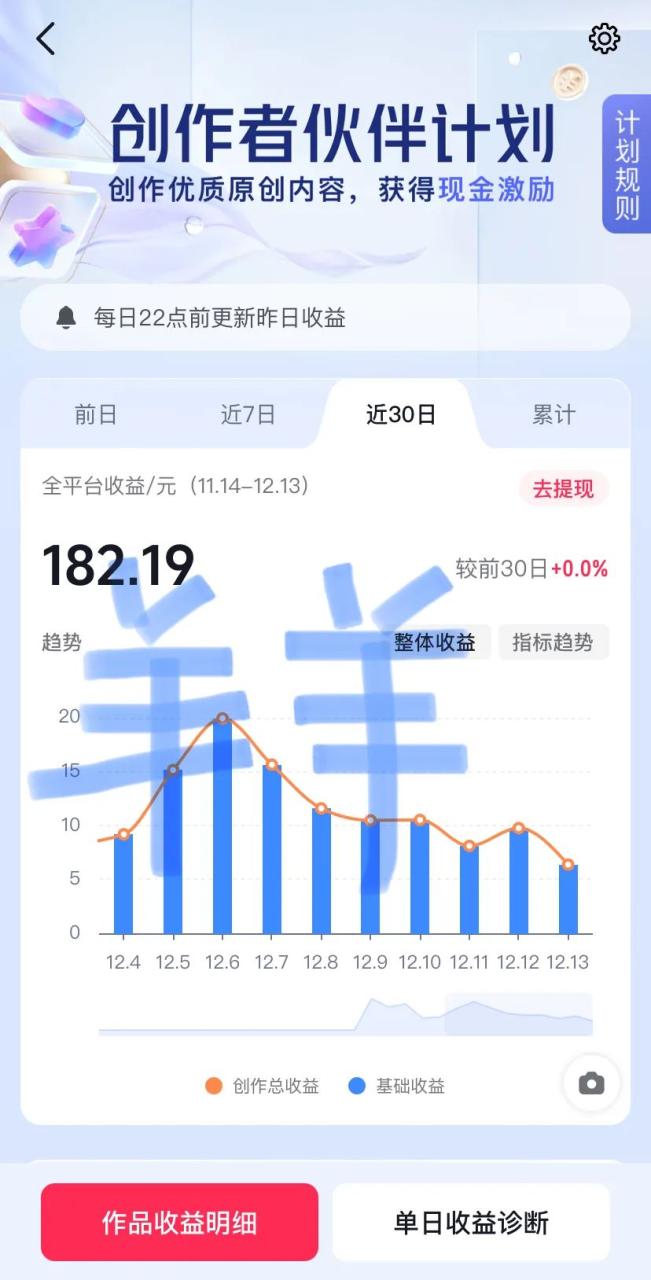Switch to the 前日 tab
The height and width of the screenshot is (1280, 651).
coord(96,415)
